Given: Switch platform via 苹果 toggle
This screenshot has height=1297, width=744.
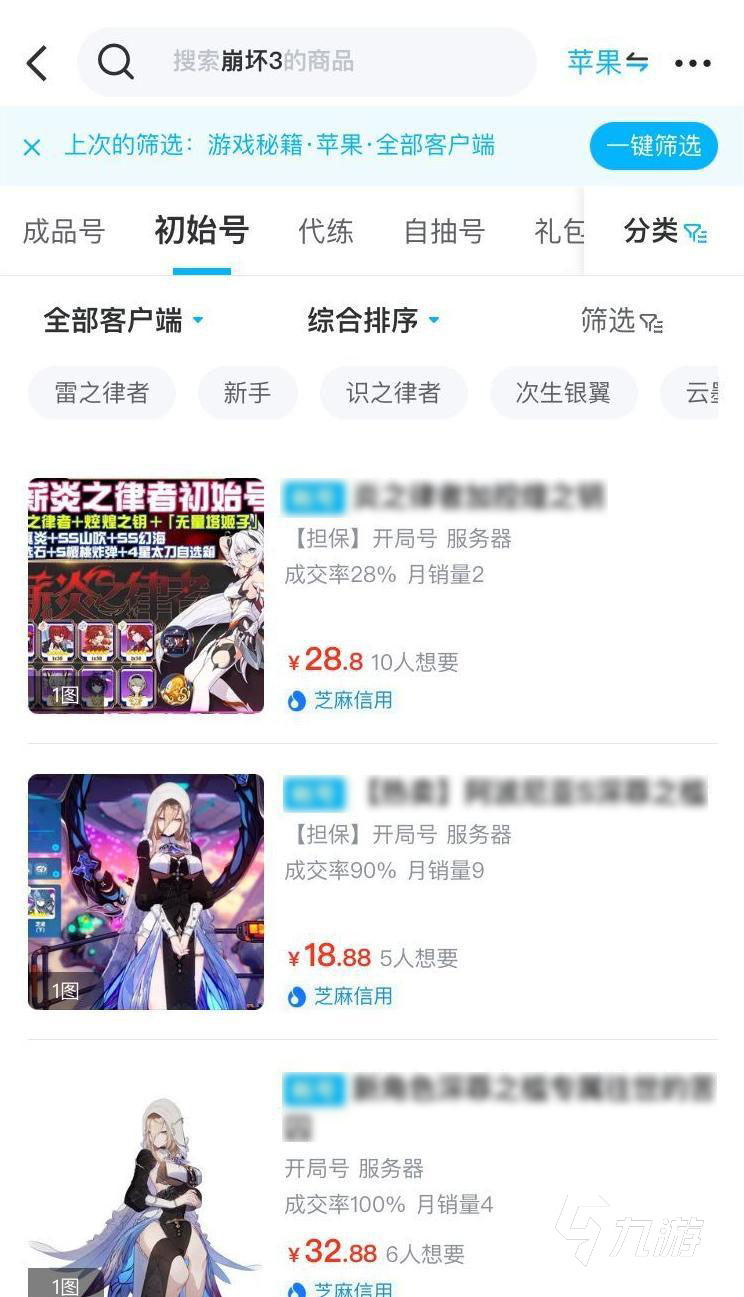Looking at the screenshot, I should coord(607,62).
